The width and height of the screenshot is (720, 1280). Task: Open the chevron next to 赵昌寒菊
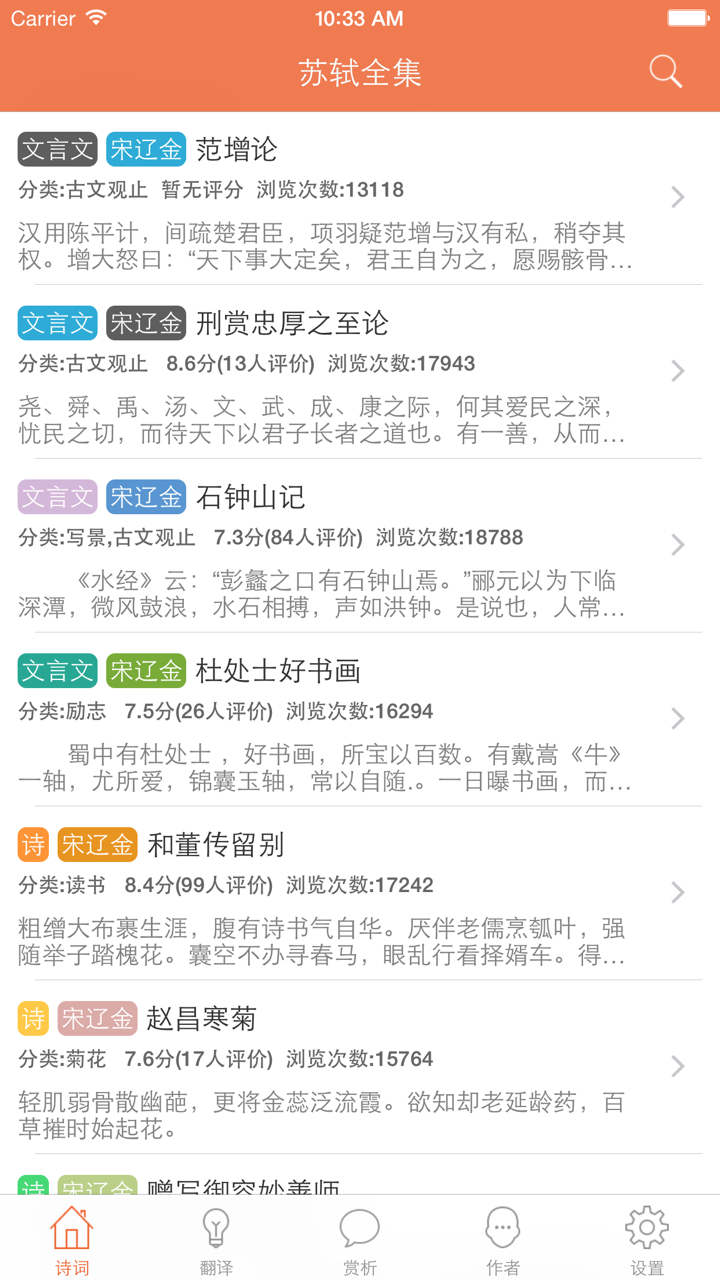pyautogui.click(x=678, y=1065)
